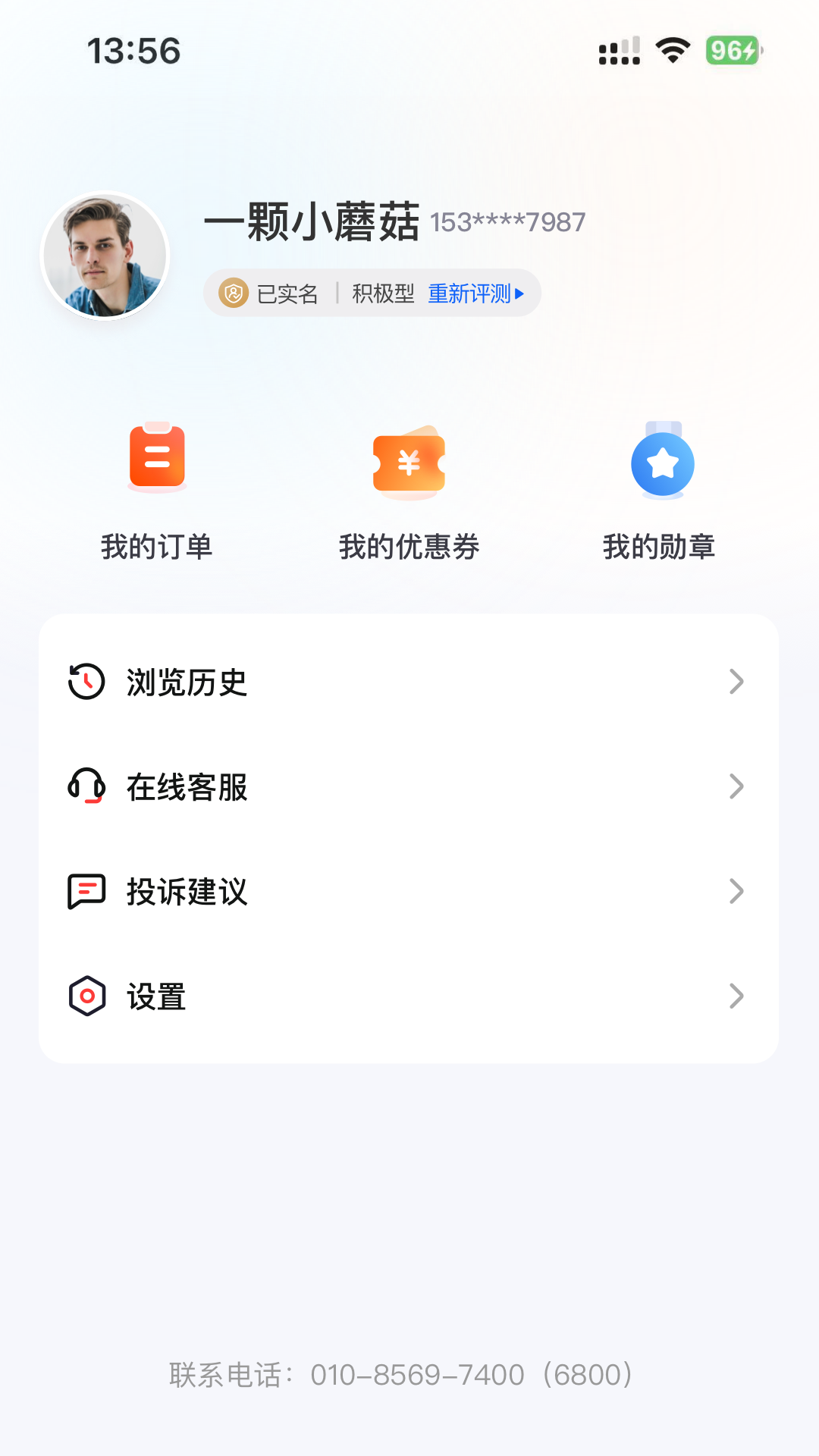Click the 已实名 verification badge icon

click(x=234, y=293)
